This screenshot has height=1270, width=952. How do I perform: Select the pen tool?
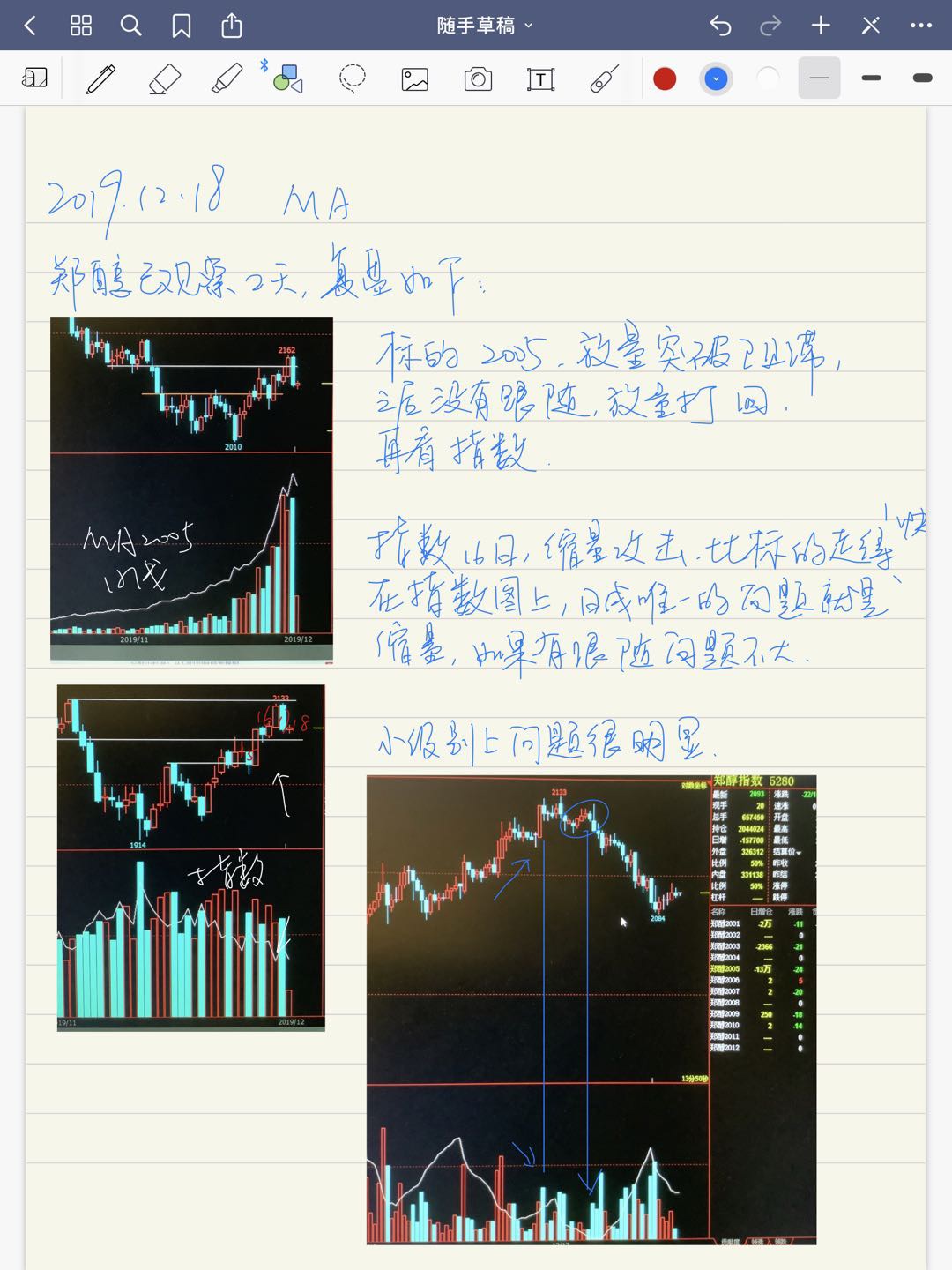[x=101, y=79]
